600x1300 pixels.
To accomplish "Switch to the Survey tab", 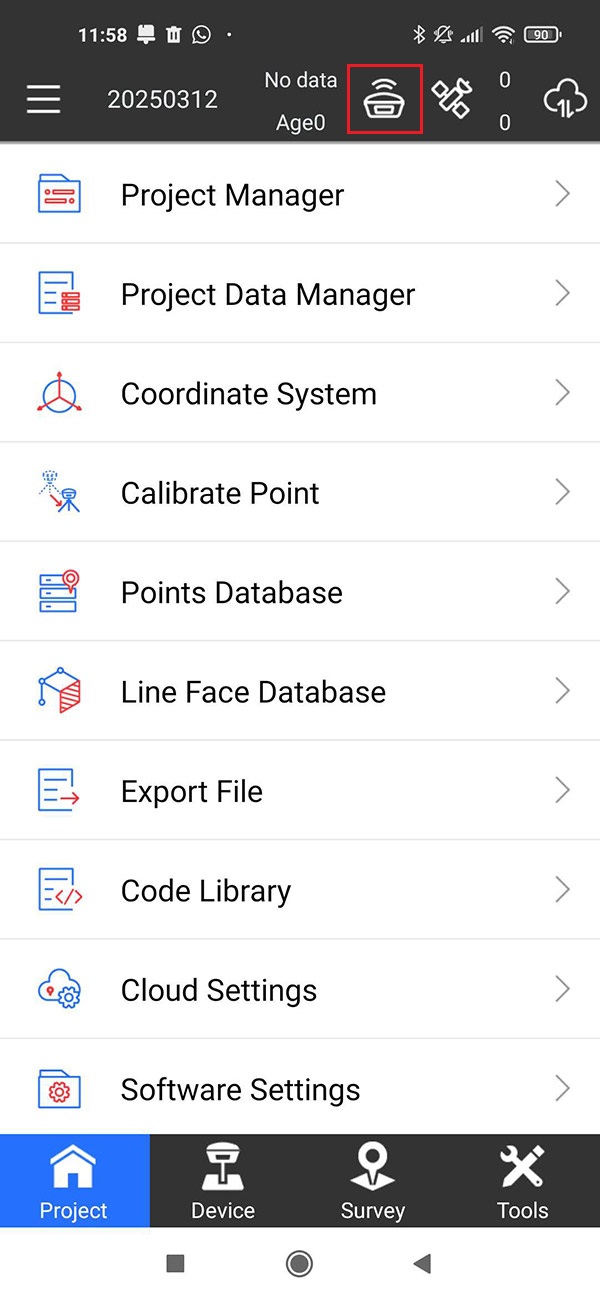I will pos(373,1182).
